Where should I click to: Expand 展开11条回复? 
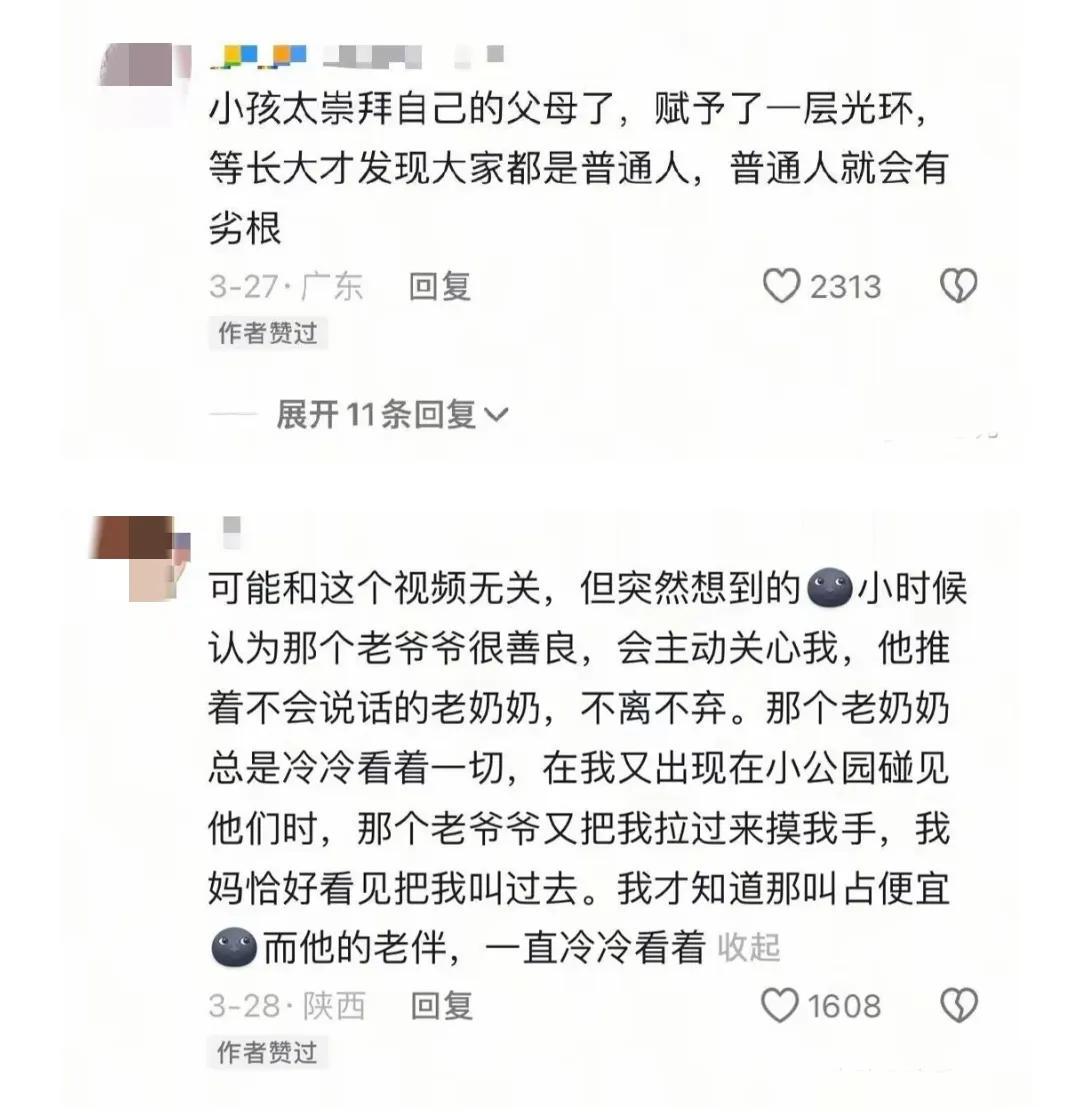391,414
